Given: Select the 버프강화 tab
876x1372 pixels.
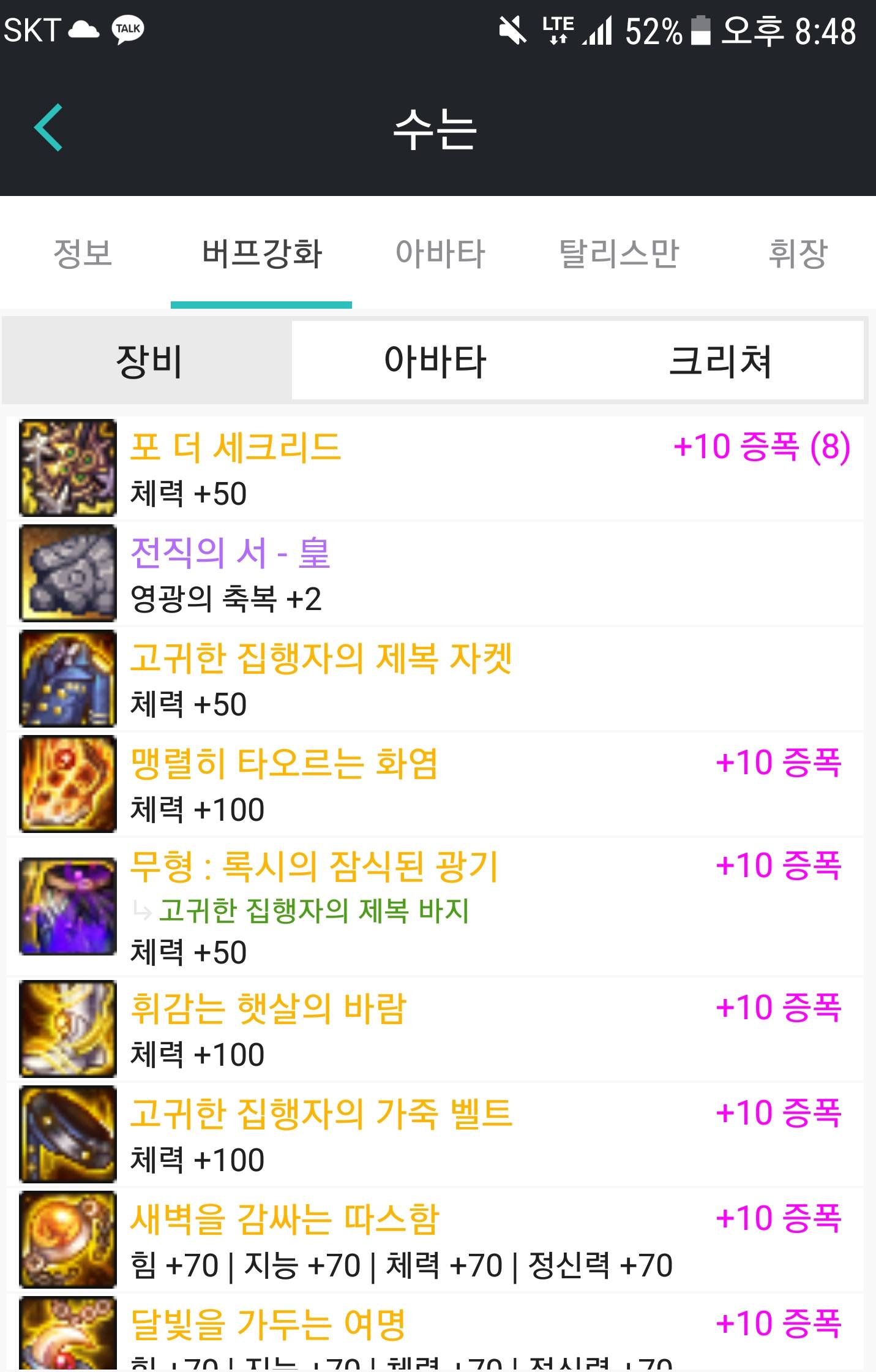Looking at the screenshot, I should click(x=261, y=254).
